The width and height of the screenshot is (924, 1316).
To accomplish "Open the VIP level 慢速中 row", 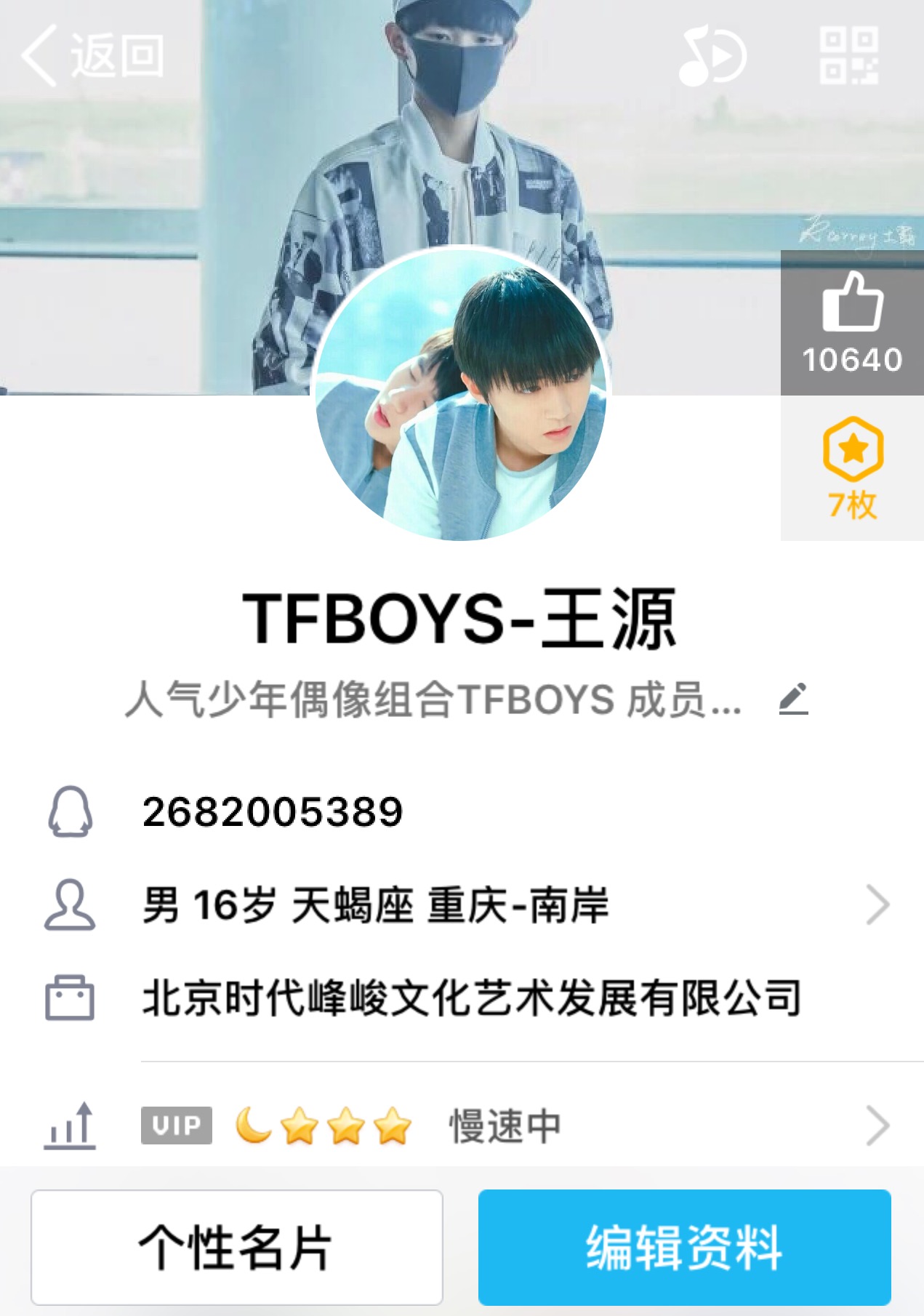I will coord(465,1126).
